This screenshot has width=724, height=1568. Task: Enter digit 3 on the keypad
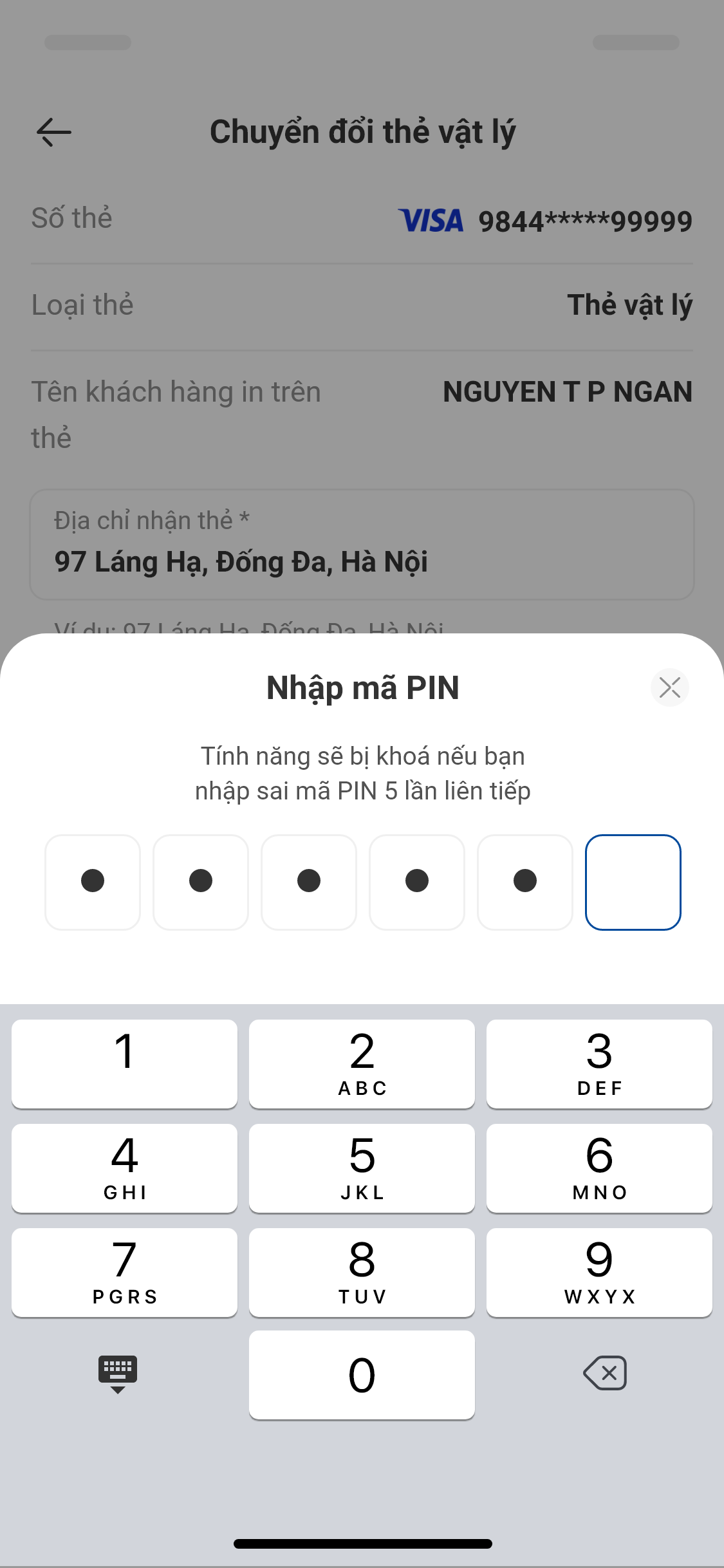[x=599, y=1063]
